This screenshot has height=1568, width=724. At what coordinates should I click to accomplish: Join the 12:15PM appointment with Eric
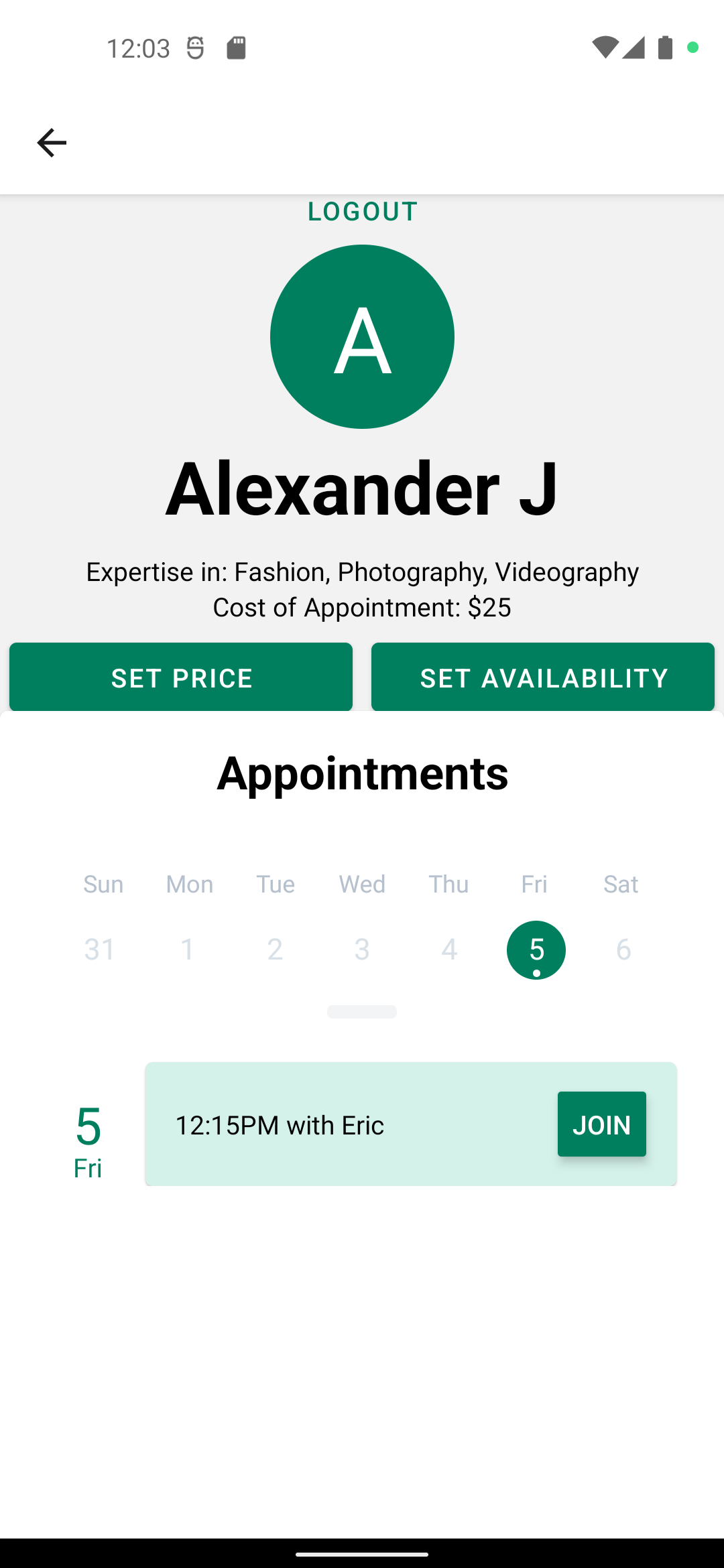pyautogui.click(x=601, y=1124)
